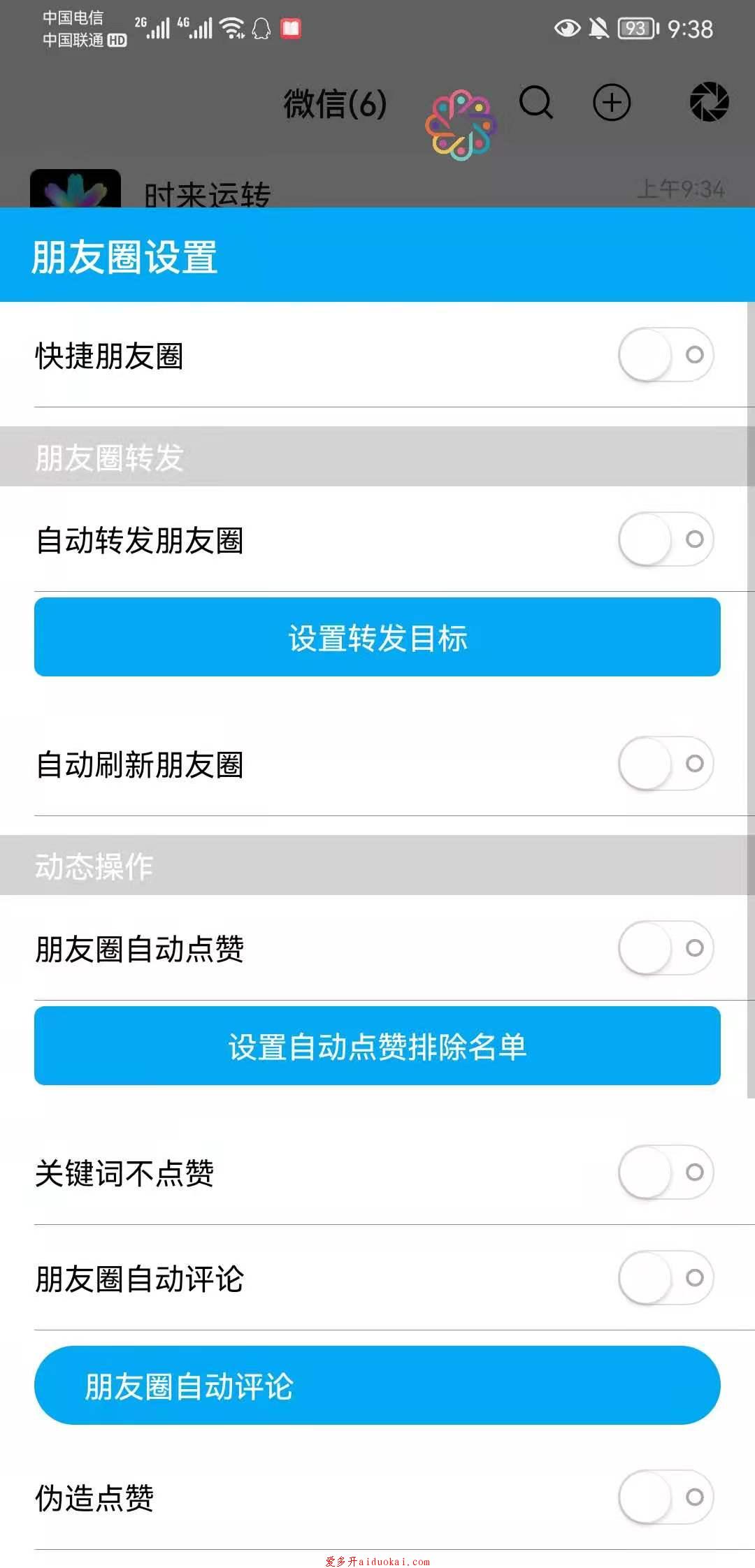Switch on 关键词不点赞
This screenshot has height=1568, width=755.
pyautogui.click(x=666, y=1173)
